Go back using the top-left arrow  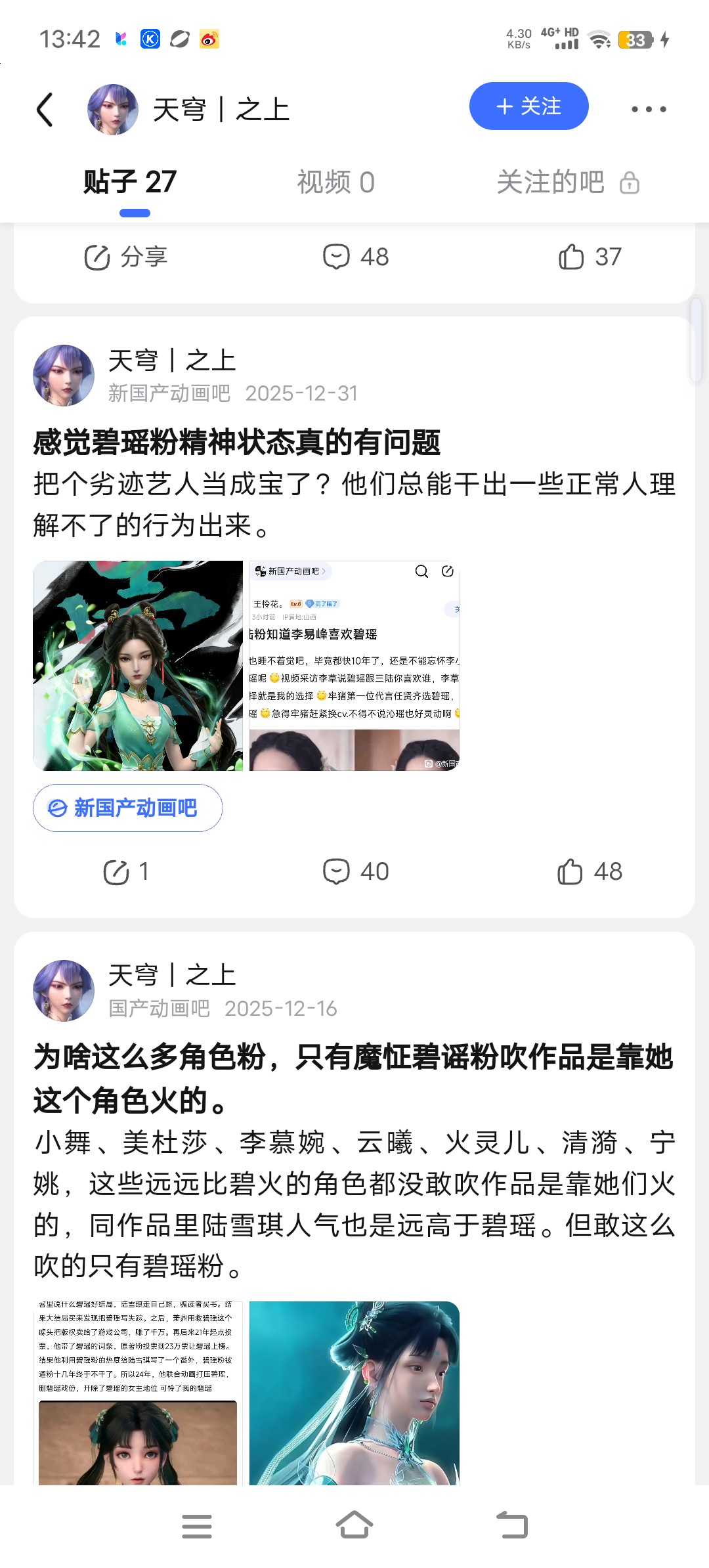pos(45,109)
